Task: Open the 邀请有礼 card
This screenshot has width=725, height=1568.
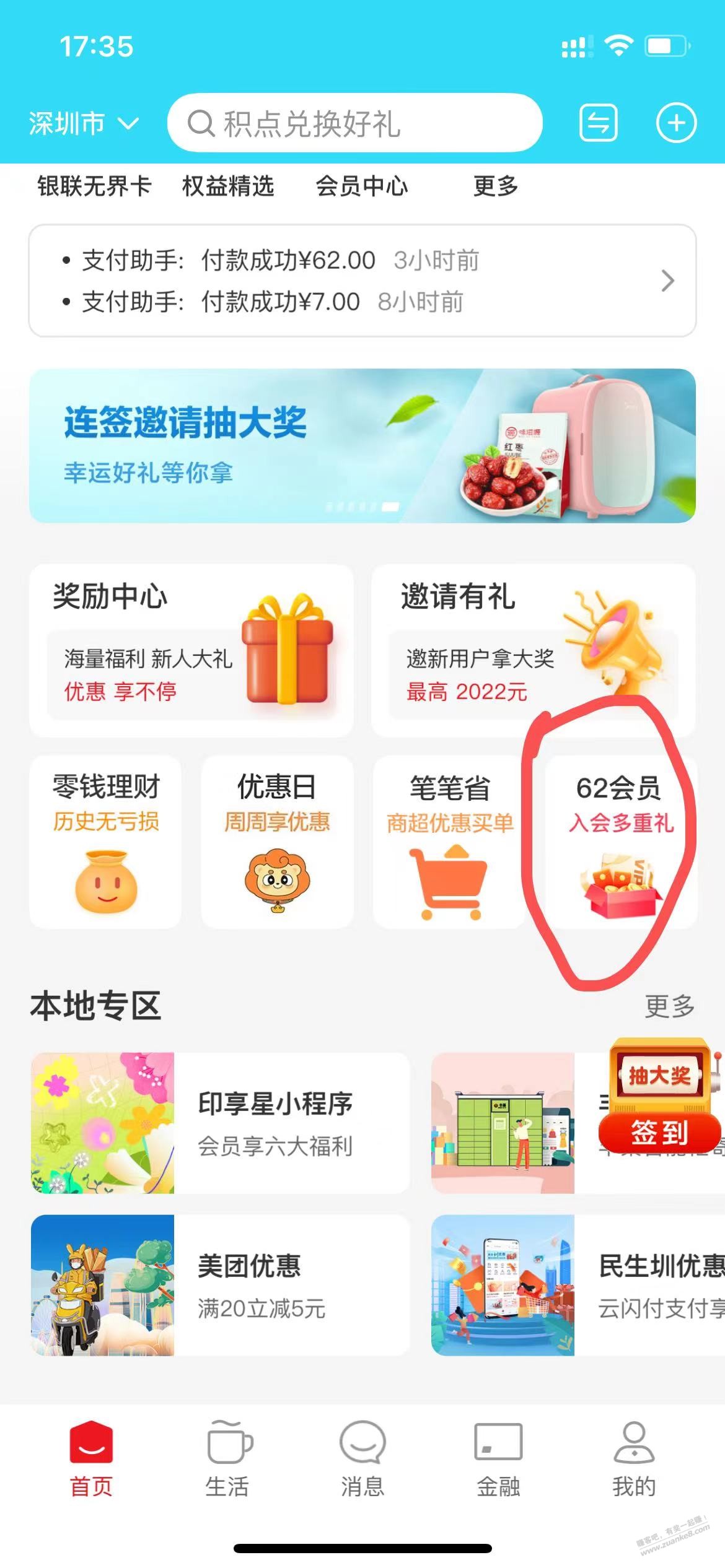Action: [x=534, y=650]
